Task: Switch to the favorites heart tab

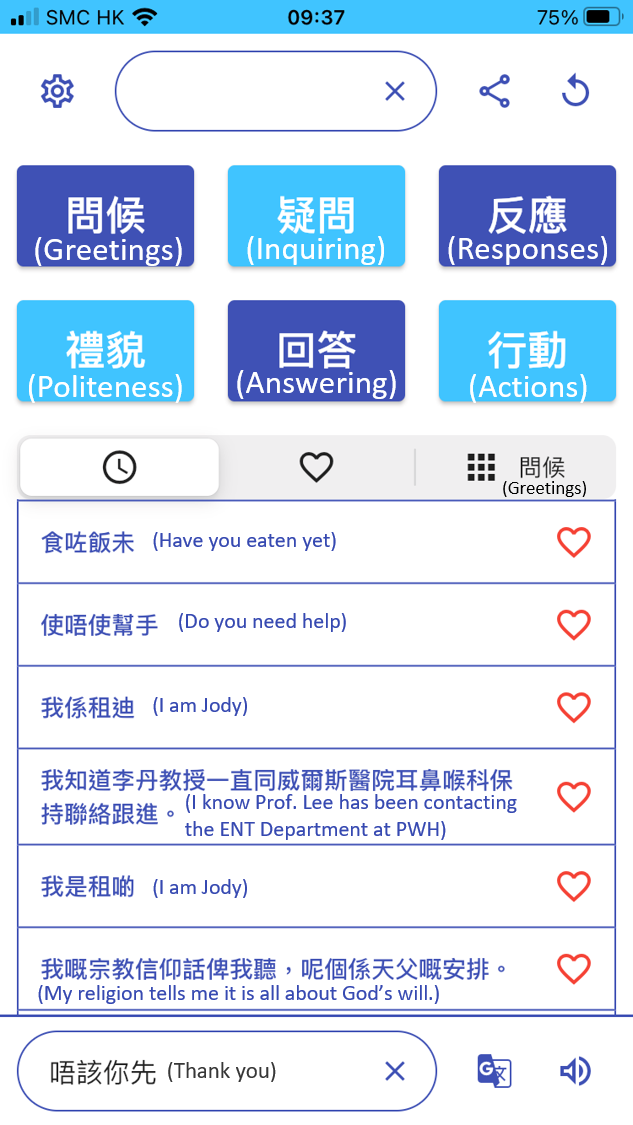Action: coord(316,467)
